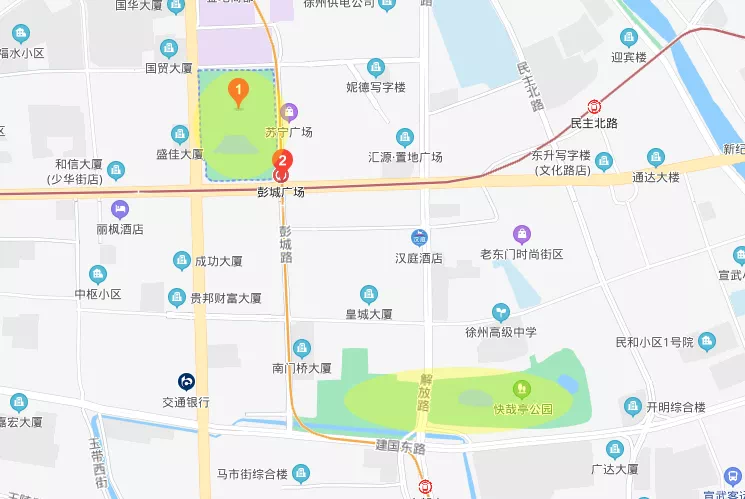Open the 老东门时尚街区 shopping marker

click(x=521, y=235)
